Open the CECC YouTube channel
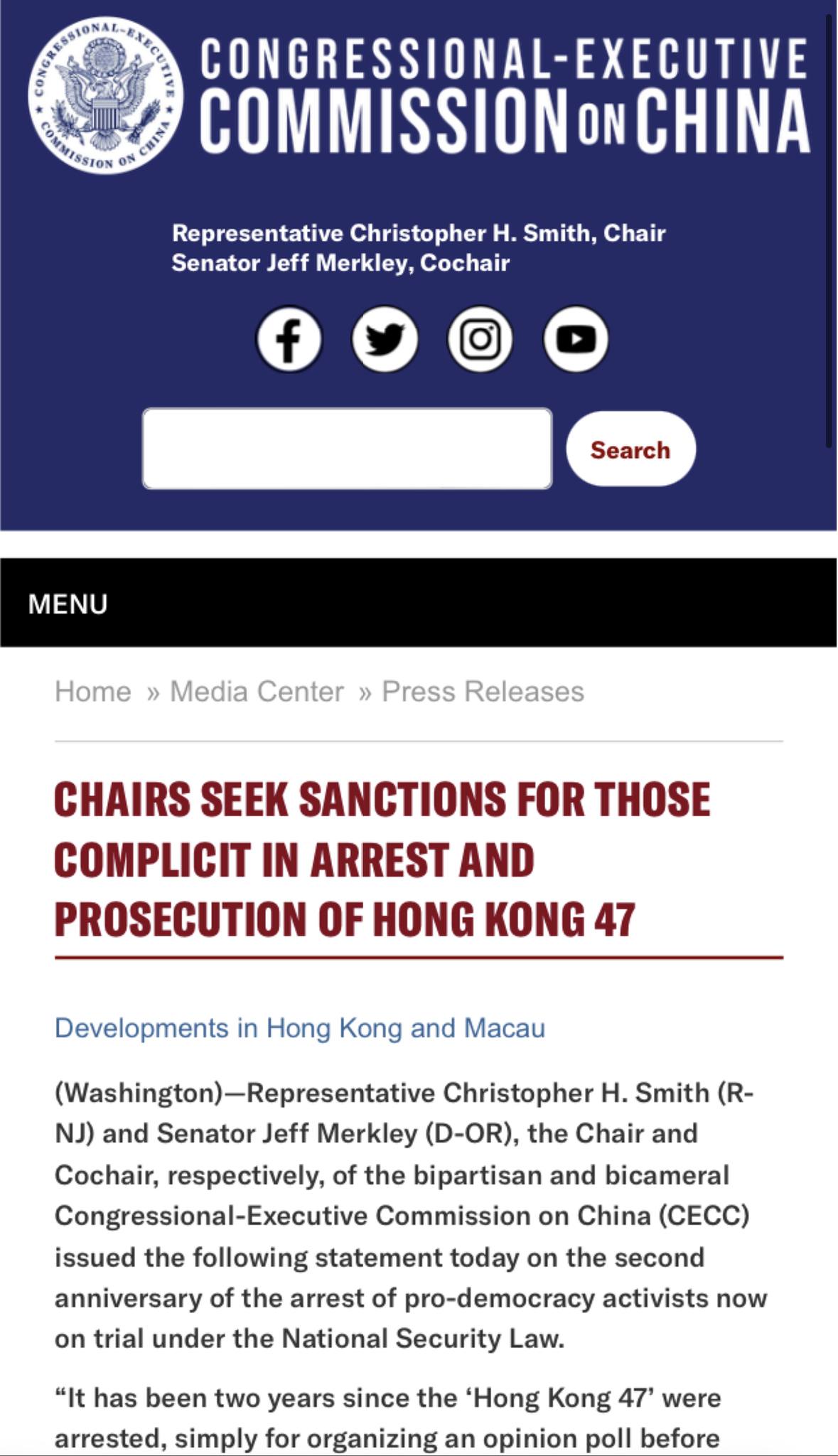Screen dimensions: 838x1456 coord(576,339)
